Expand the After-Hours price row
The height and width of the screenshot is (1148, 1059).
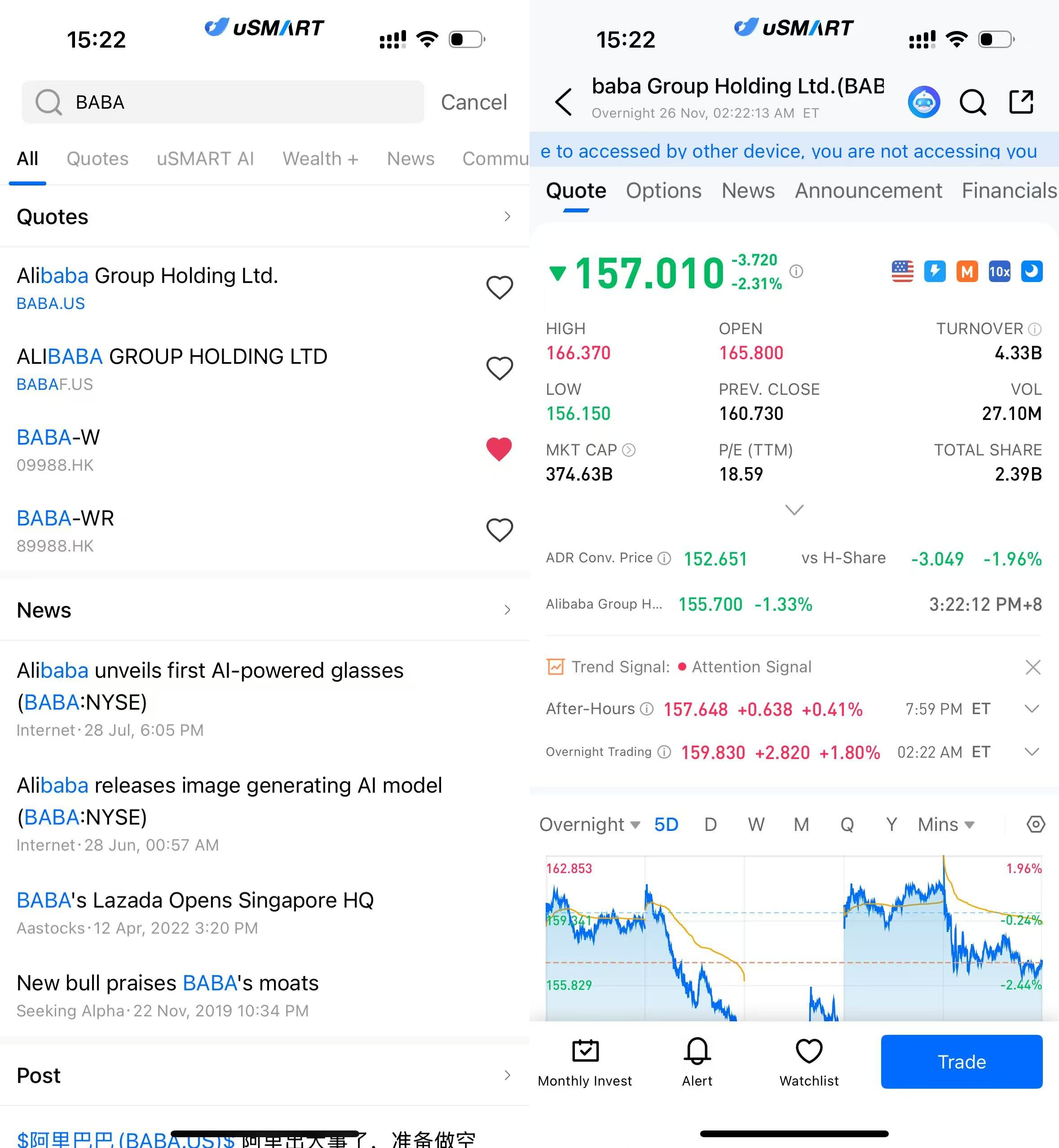pyautogui.click(x=1032, y=709)
